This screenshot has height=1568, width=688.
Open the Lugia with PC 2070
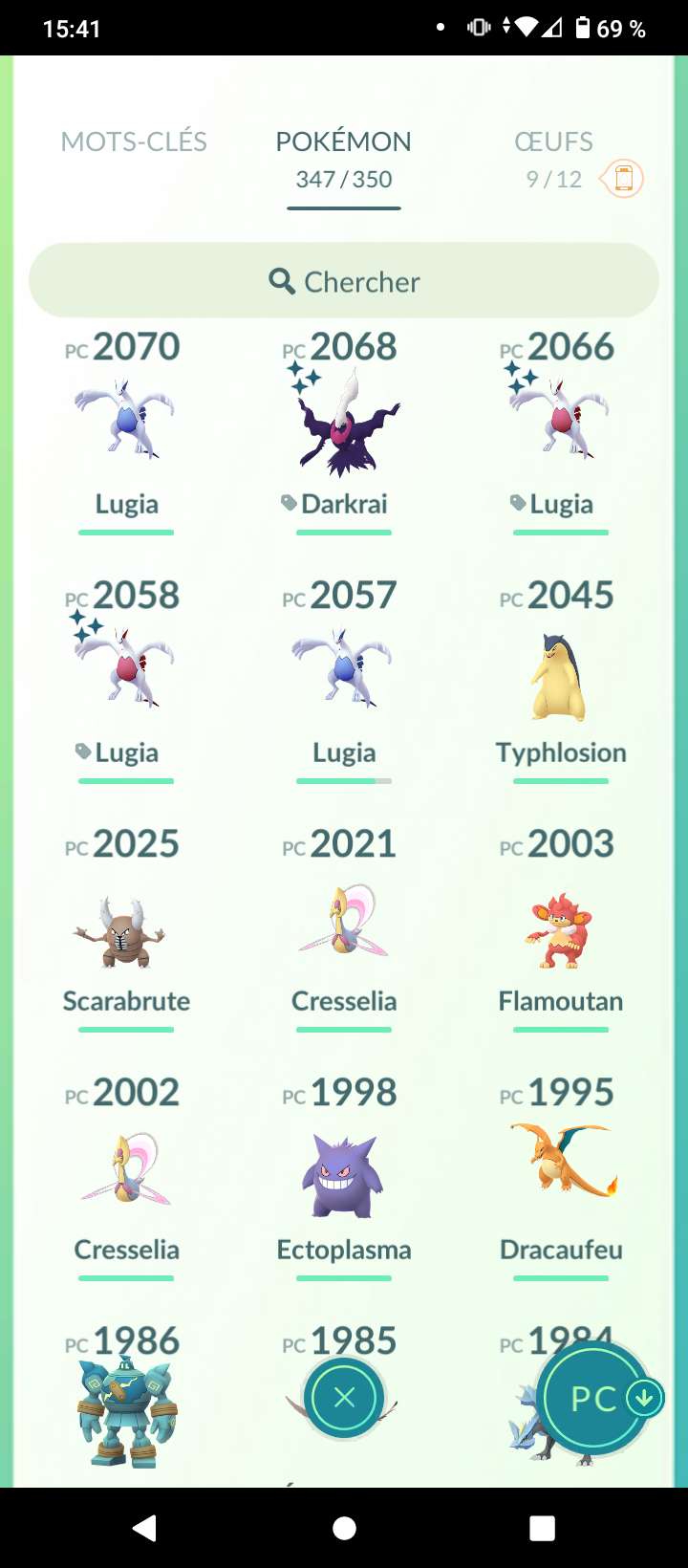(x=126, y=432)
